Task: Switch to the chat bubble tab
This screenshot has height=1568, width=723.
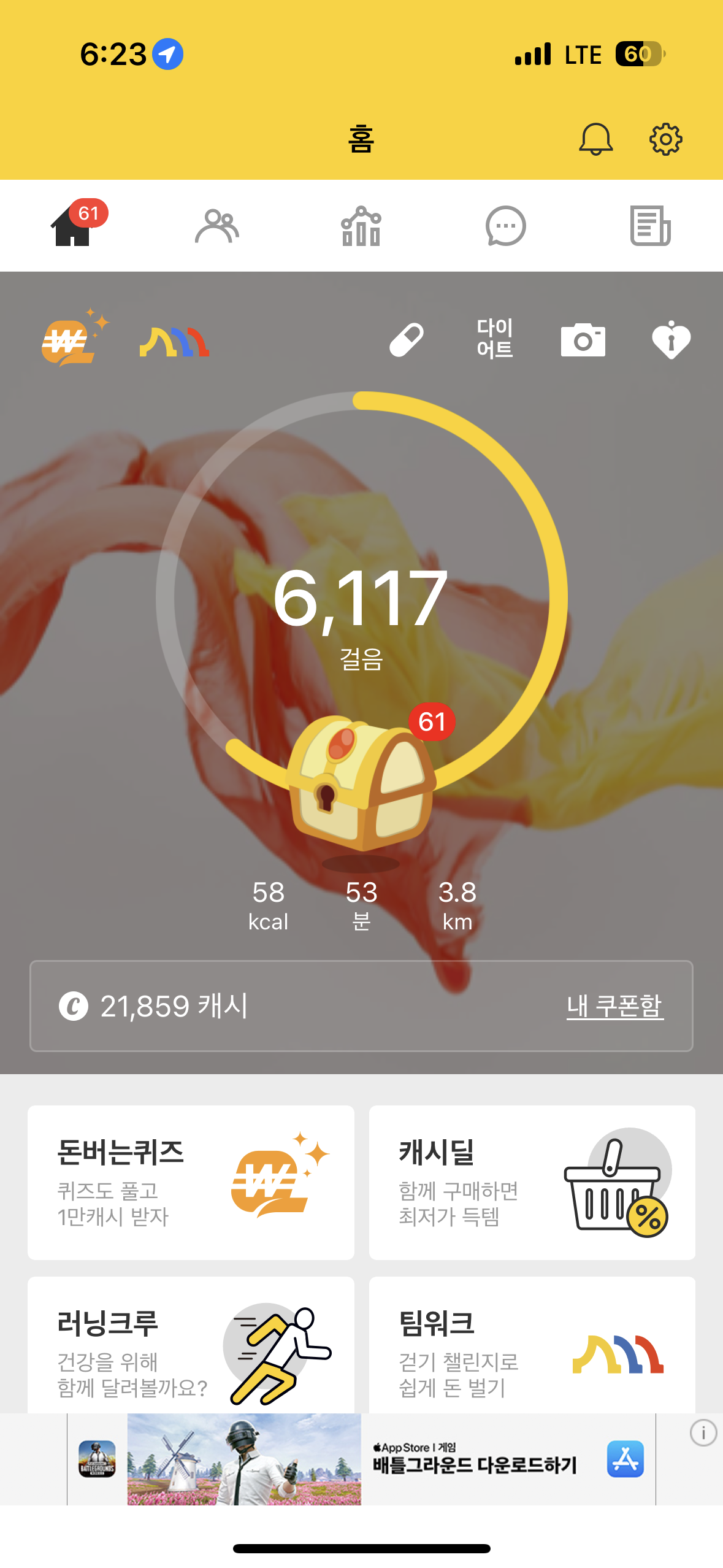Action: 505,226
